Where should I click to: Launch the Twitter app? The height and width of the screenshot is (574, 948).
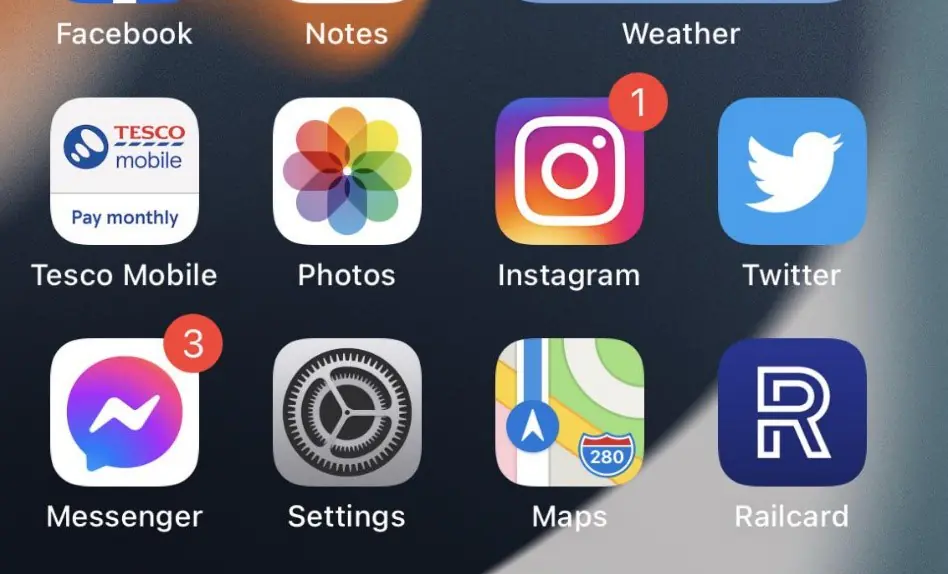coord(792,171)
